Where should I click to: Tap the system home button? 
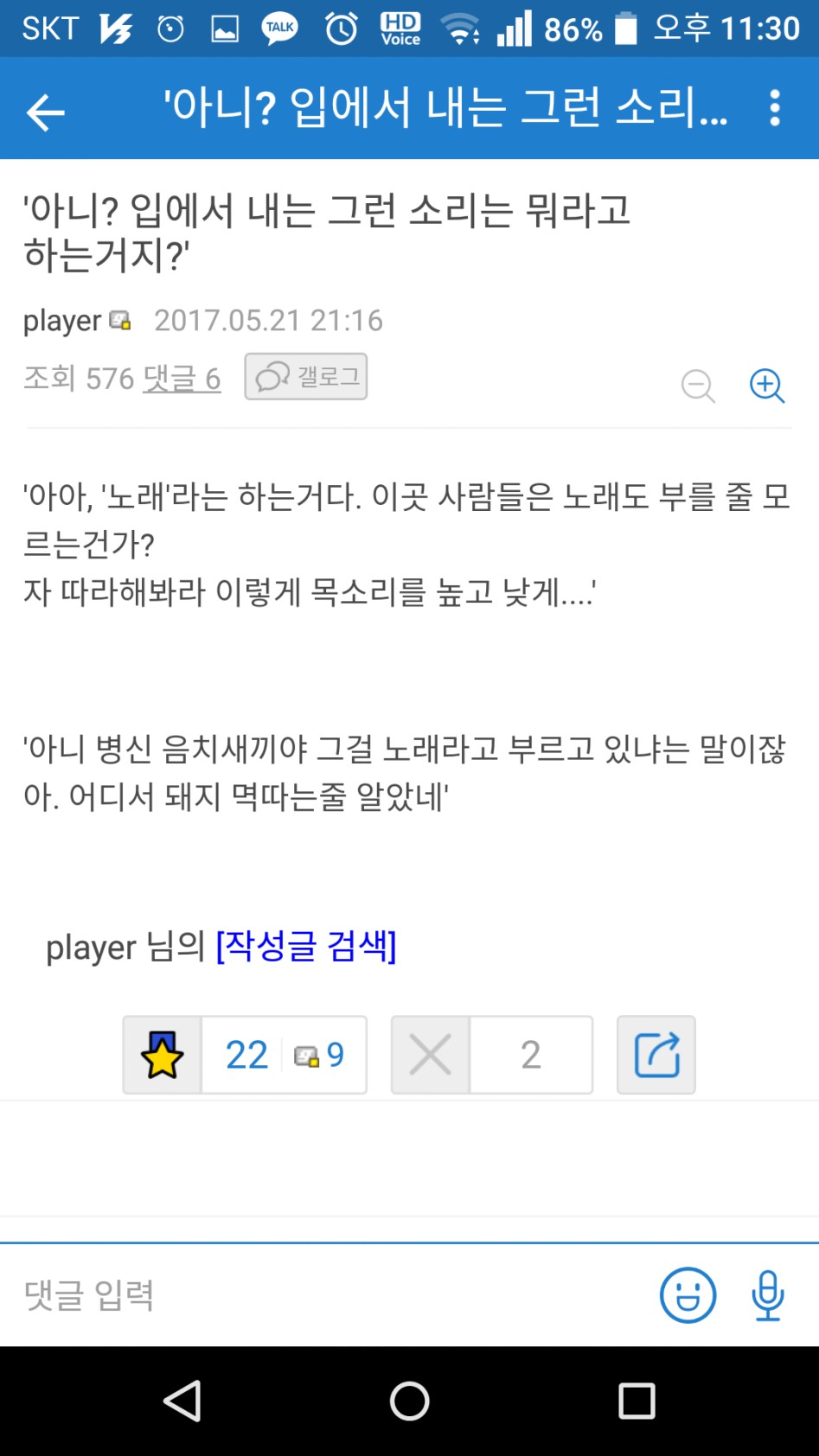pos(409,1401)
